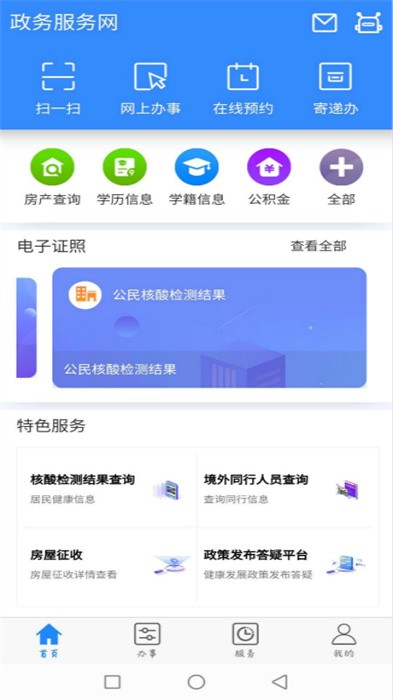The image size is (393, 700).
Task: Tap 扫一扫 to scan a code
Action: coord(58,89)
